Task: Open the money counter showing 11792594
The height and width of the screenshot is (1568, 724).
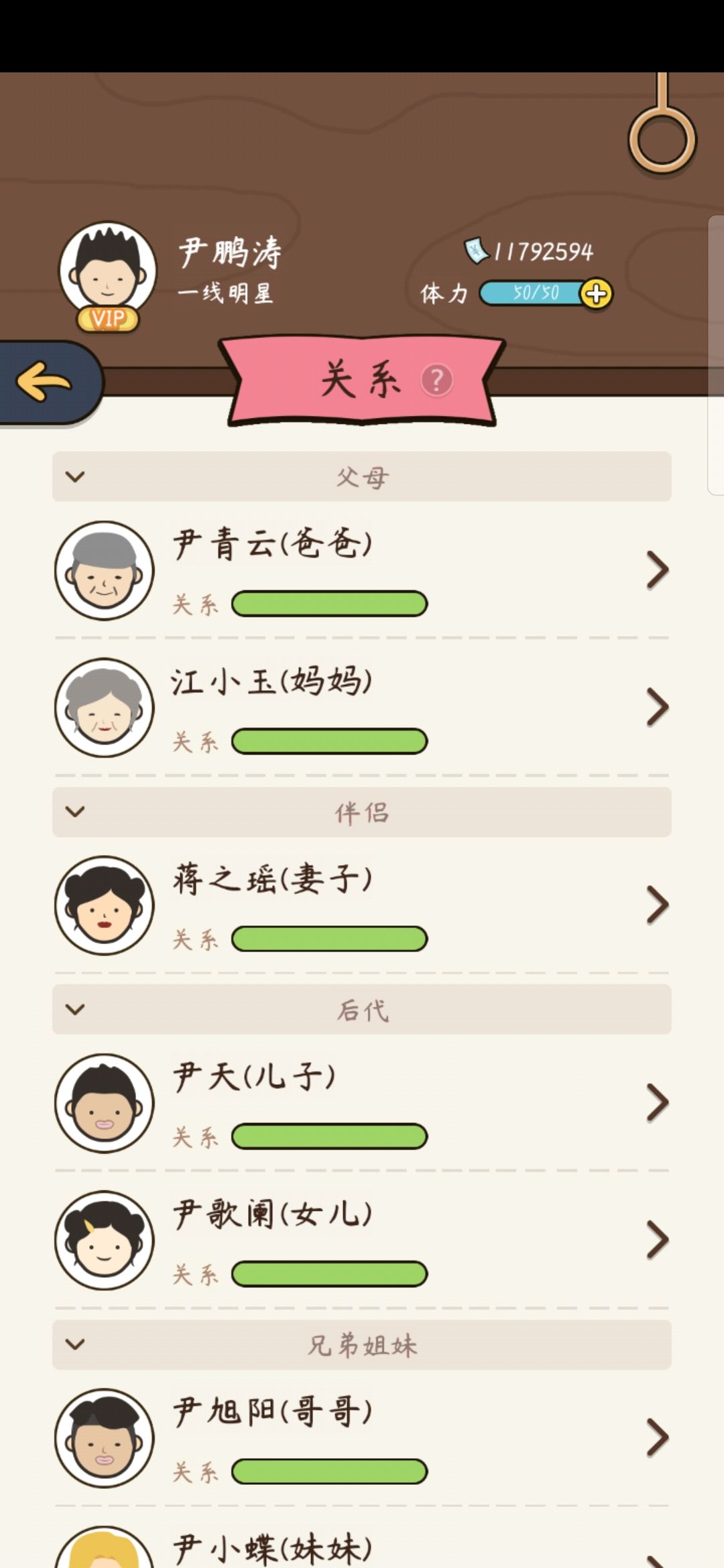Action: pyautogui.click(x=536, y=251)
